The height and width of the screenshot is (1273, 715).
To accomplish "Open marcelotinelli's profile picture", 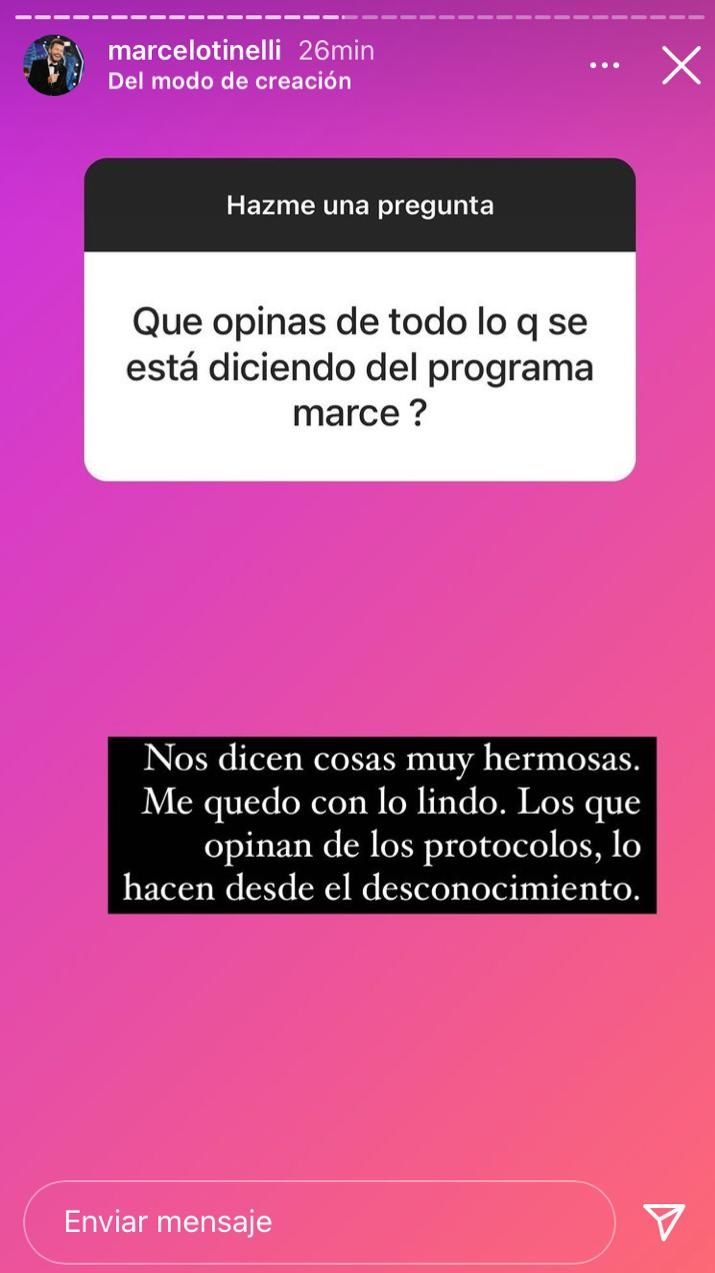I will tap(54, 66).
